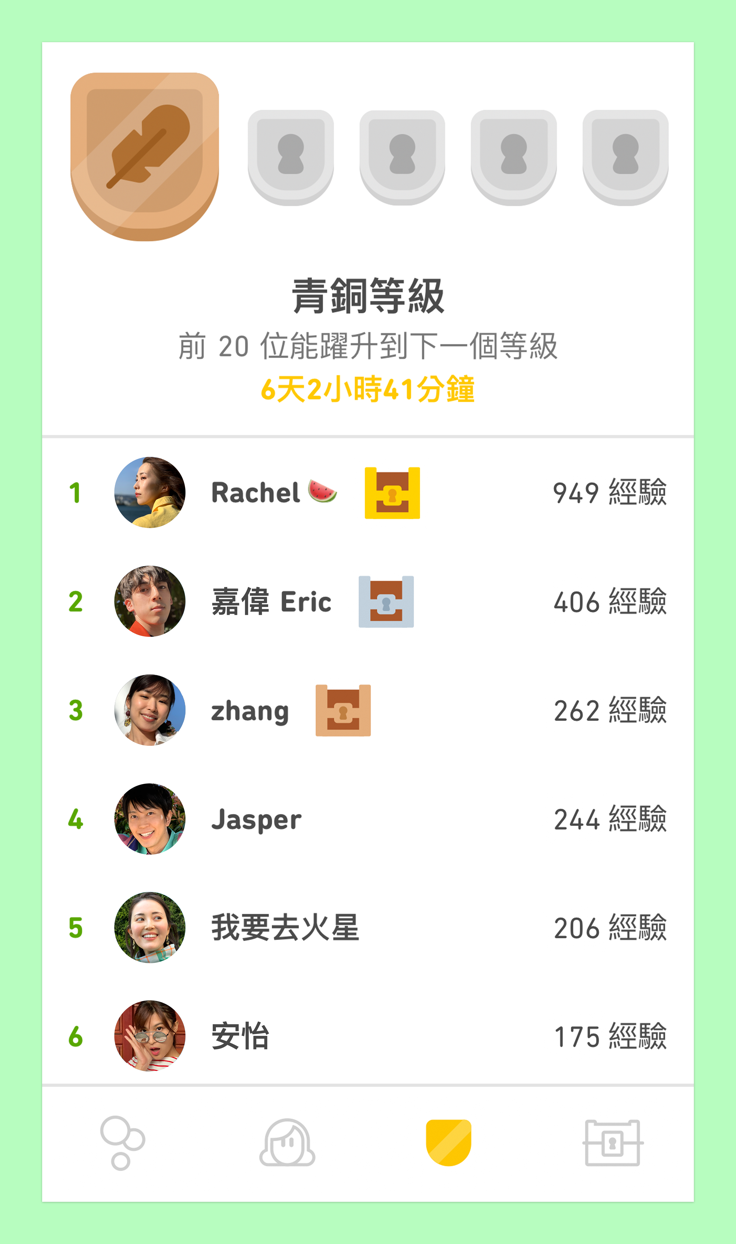Switch to the learn tab with bubbles icon
The height and width of the screenshot is (1244, 736).
pyautogui.click(x=123, y=1143)
